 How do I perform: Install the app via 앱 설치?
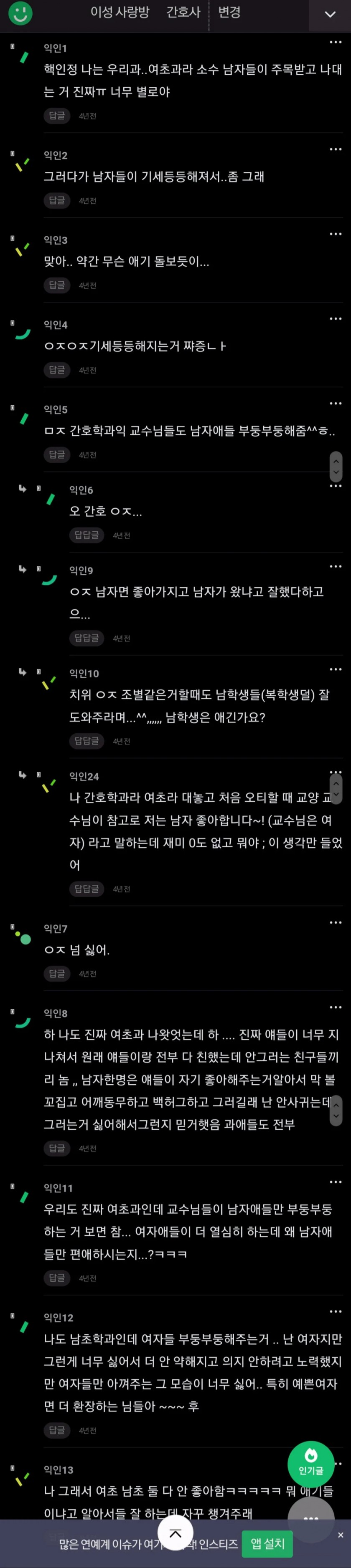click(267, 1543)
